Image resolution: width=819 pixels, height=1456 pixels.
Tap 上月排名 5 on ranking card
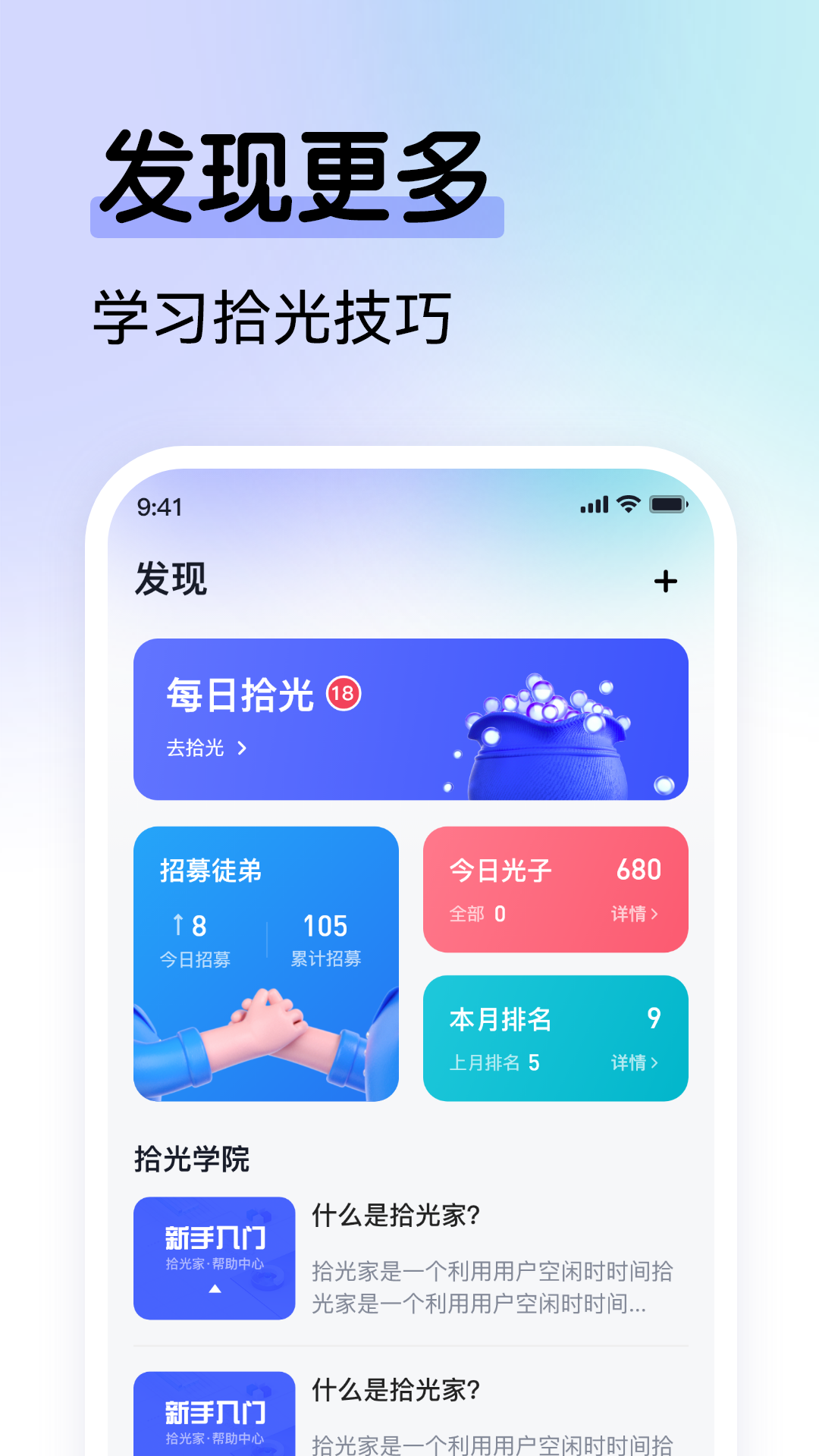click(x=491, y=1064)
